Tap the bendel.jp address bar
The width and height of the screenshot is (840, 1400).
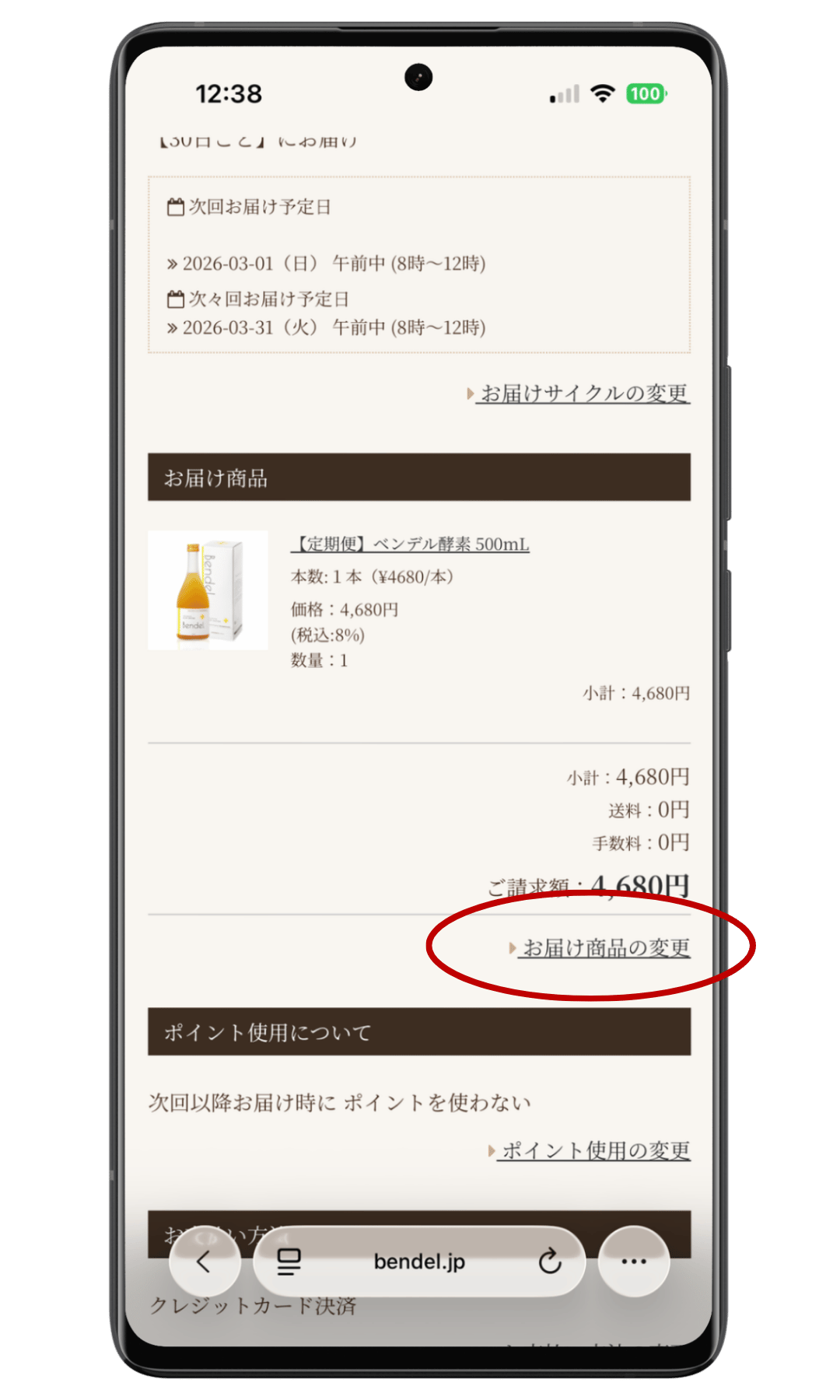tap(420, 1262)
